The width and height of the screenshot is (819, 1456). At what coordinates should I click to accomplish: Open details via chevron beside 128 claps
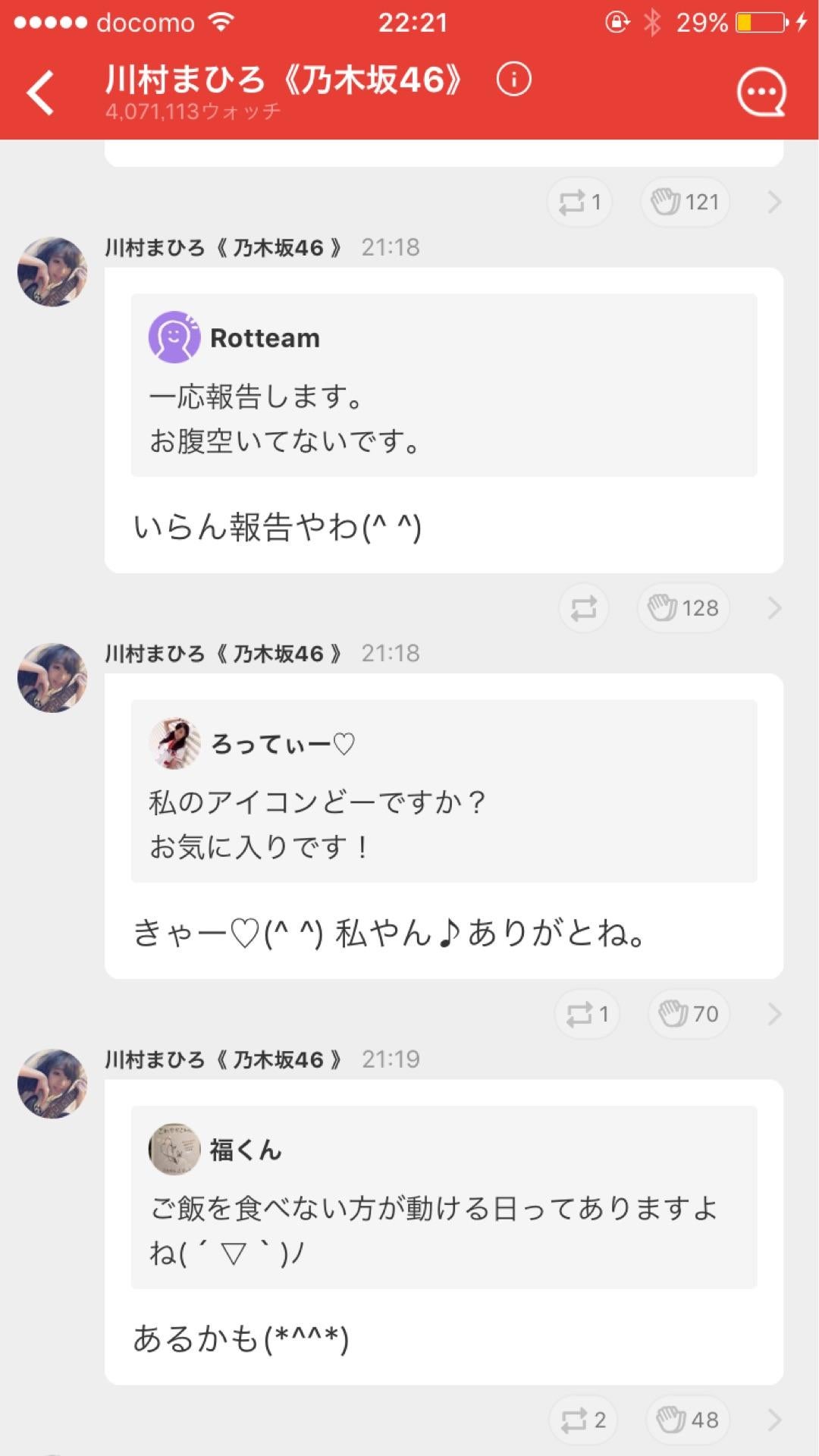(773, 607)
